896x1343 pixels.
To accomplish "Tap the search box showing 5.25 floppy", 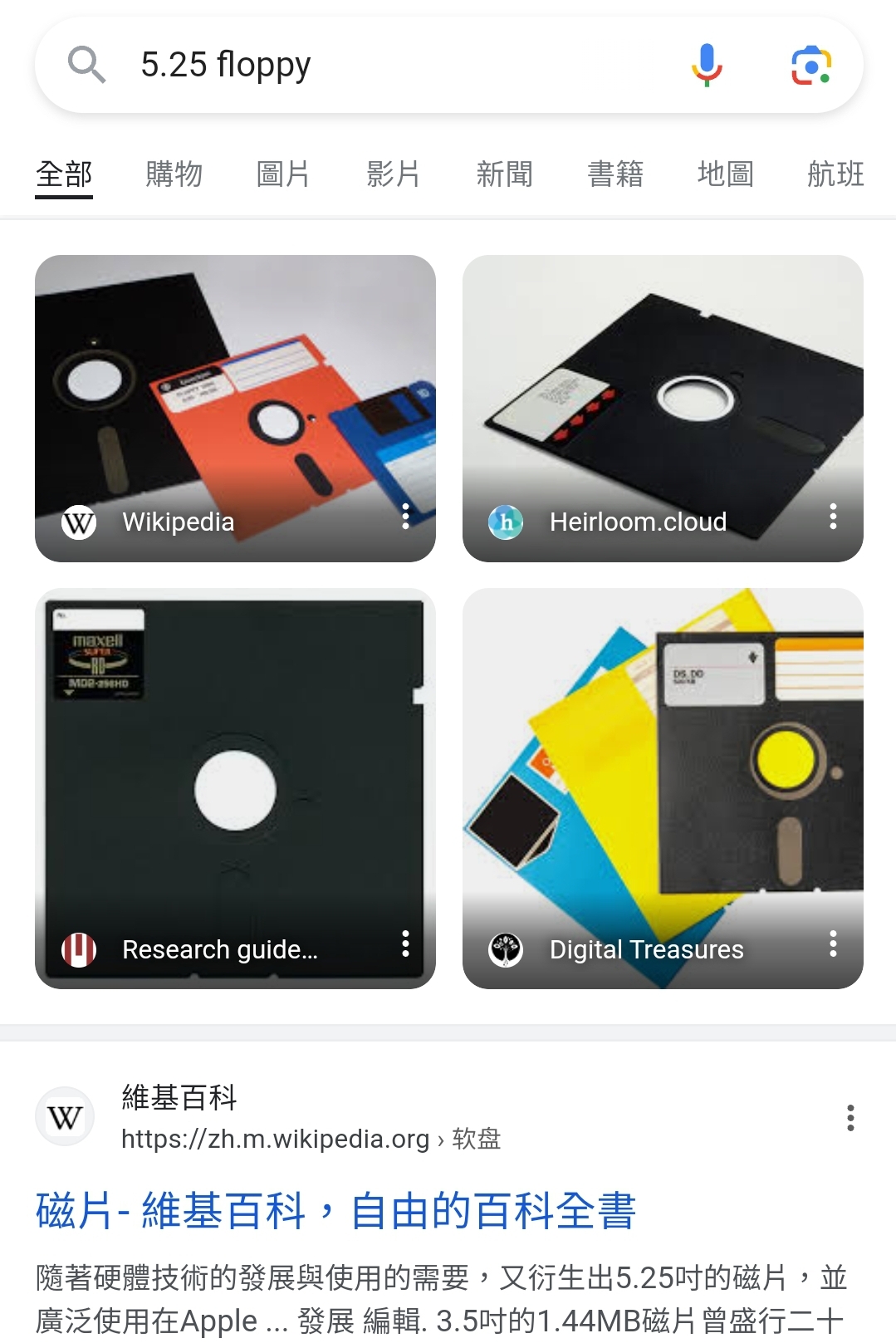I will pyautogui.click(x=374, y=65).
